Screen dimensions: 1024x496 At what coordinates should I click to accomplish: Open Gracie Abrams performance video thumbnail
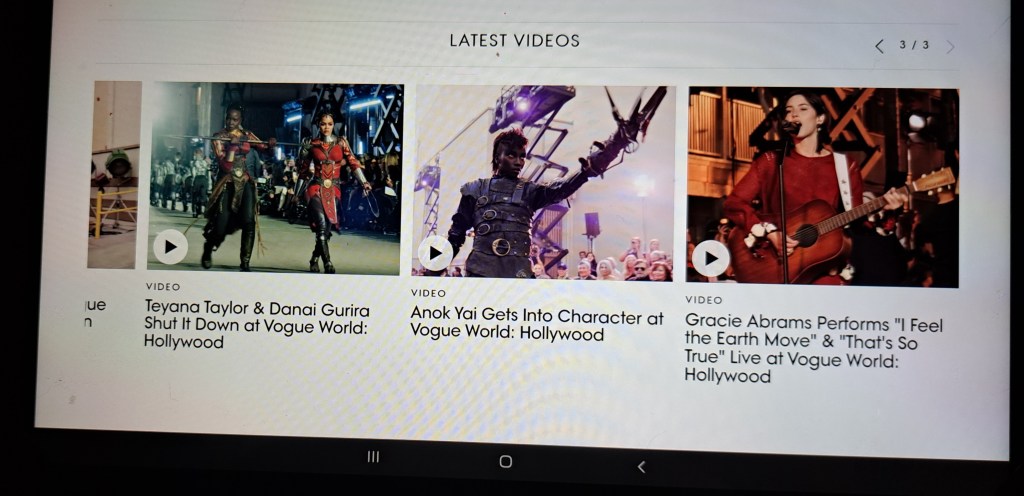click(x=822, y=187)
